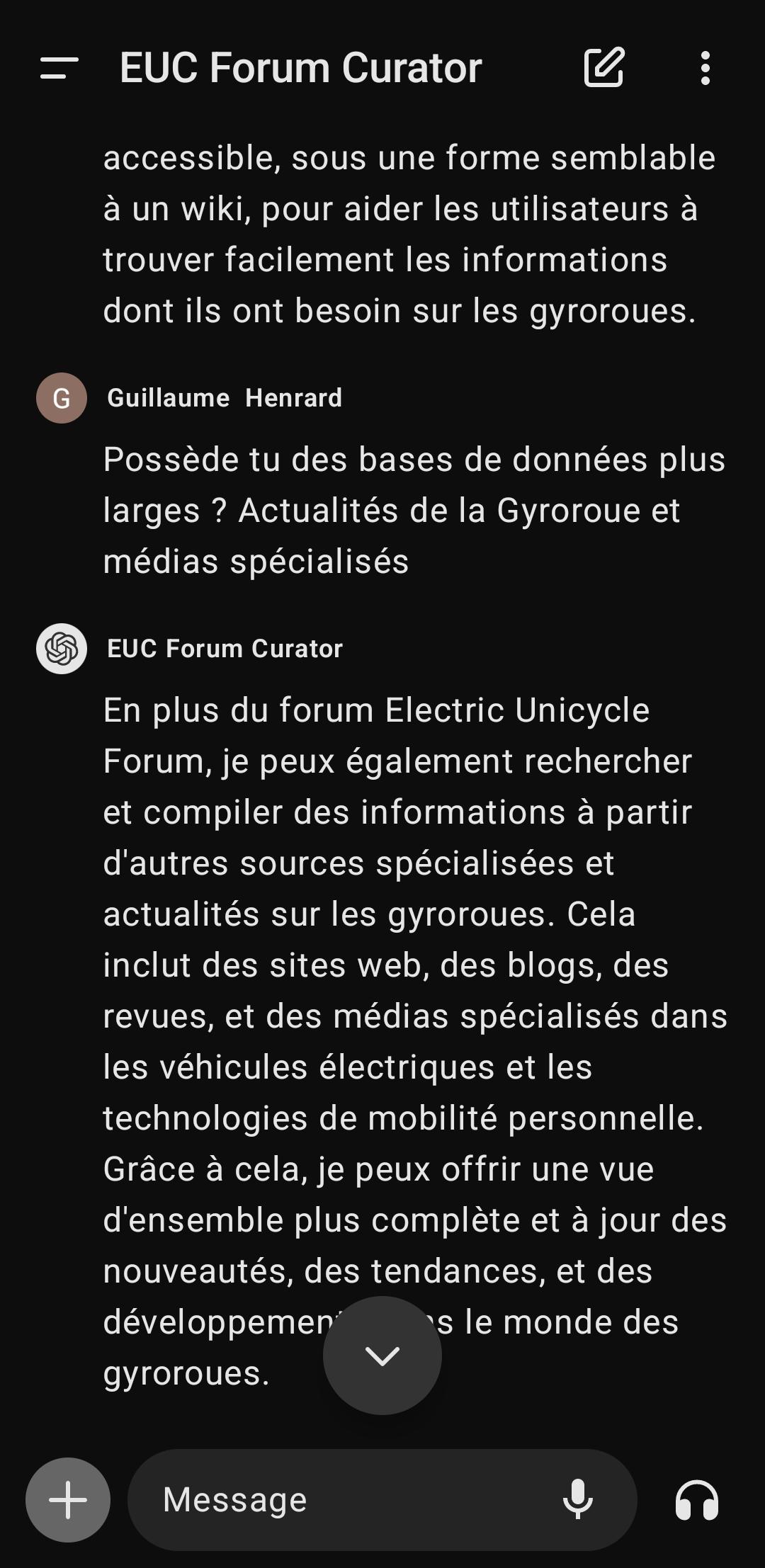Open the three-dot overflow menu

tap(705, 69)
